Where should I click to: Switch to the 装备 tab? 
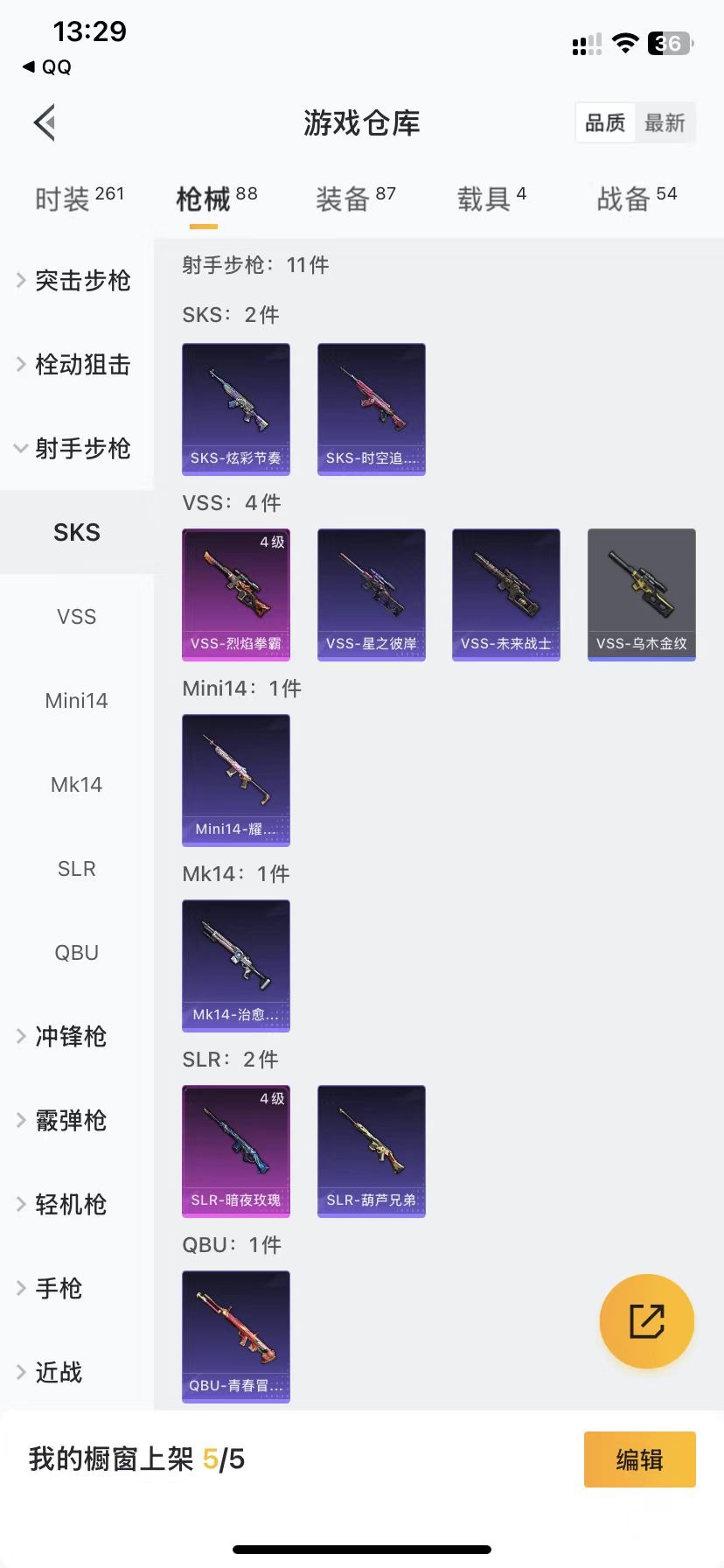coord(355,199)
